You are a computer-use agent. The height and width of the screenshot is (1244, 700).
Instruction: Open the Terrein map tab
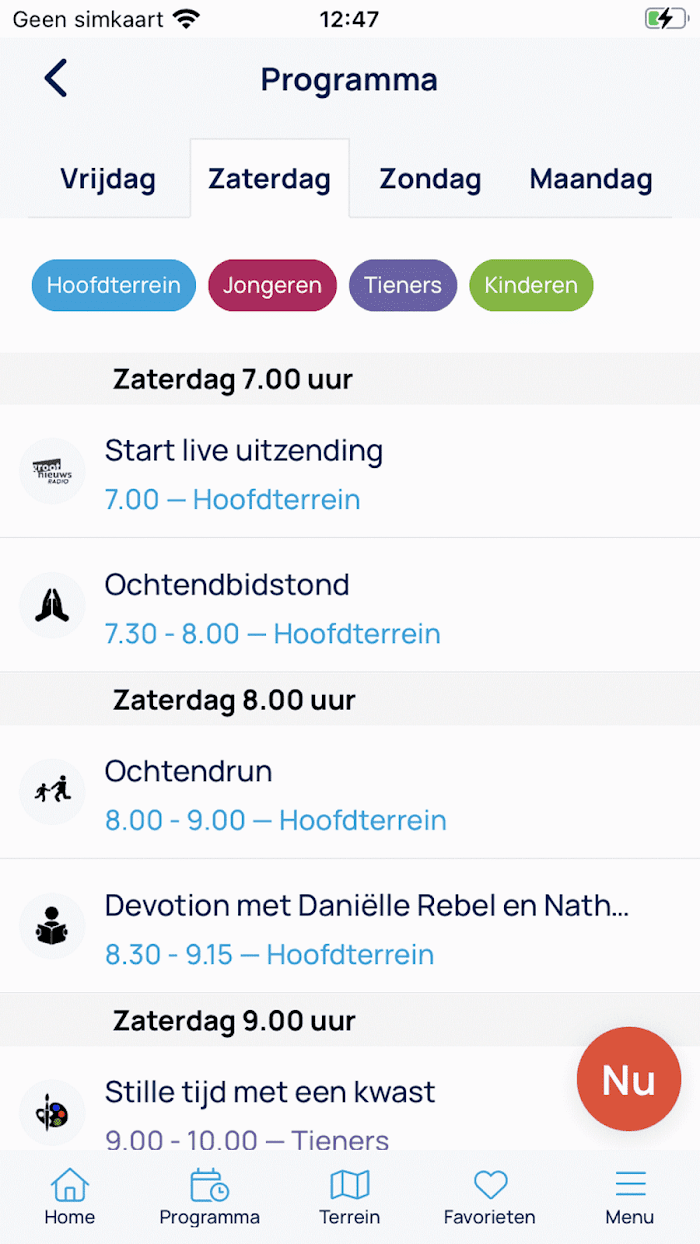click(x=350, y=1197)
